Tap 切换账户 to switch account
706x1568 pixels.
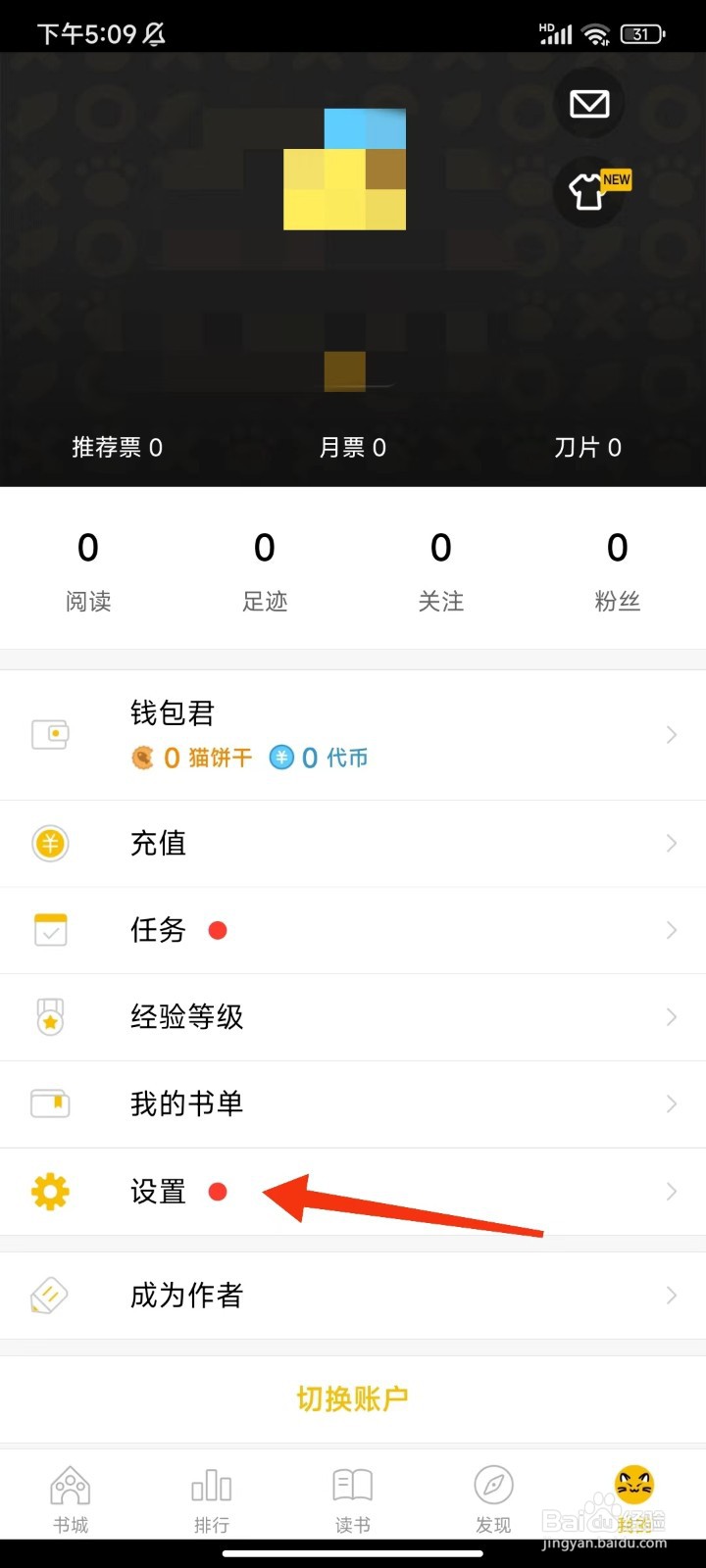pos(353,1398)
